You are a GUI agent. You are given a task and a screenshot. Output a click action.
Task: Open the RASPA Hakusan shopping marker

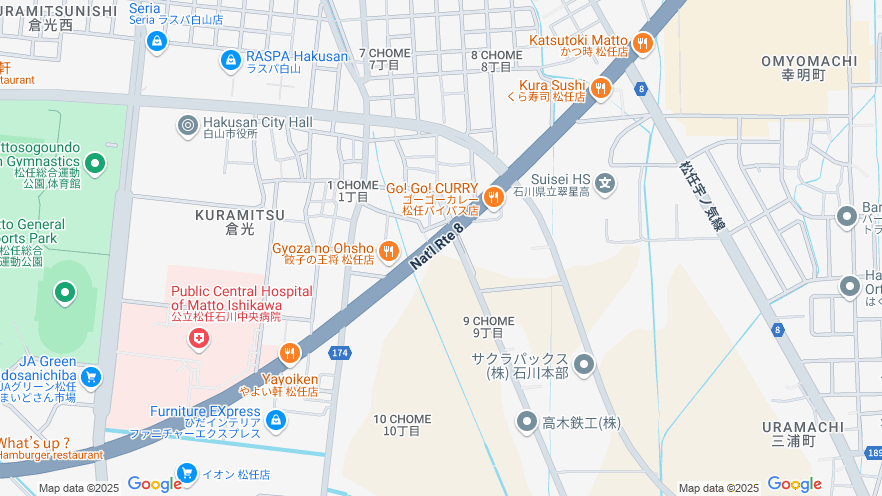231,60
